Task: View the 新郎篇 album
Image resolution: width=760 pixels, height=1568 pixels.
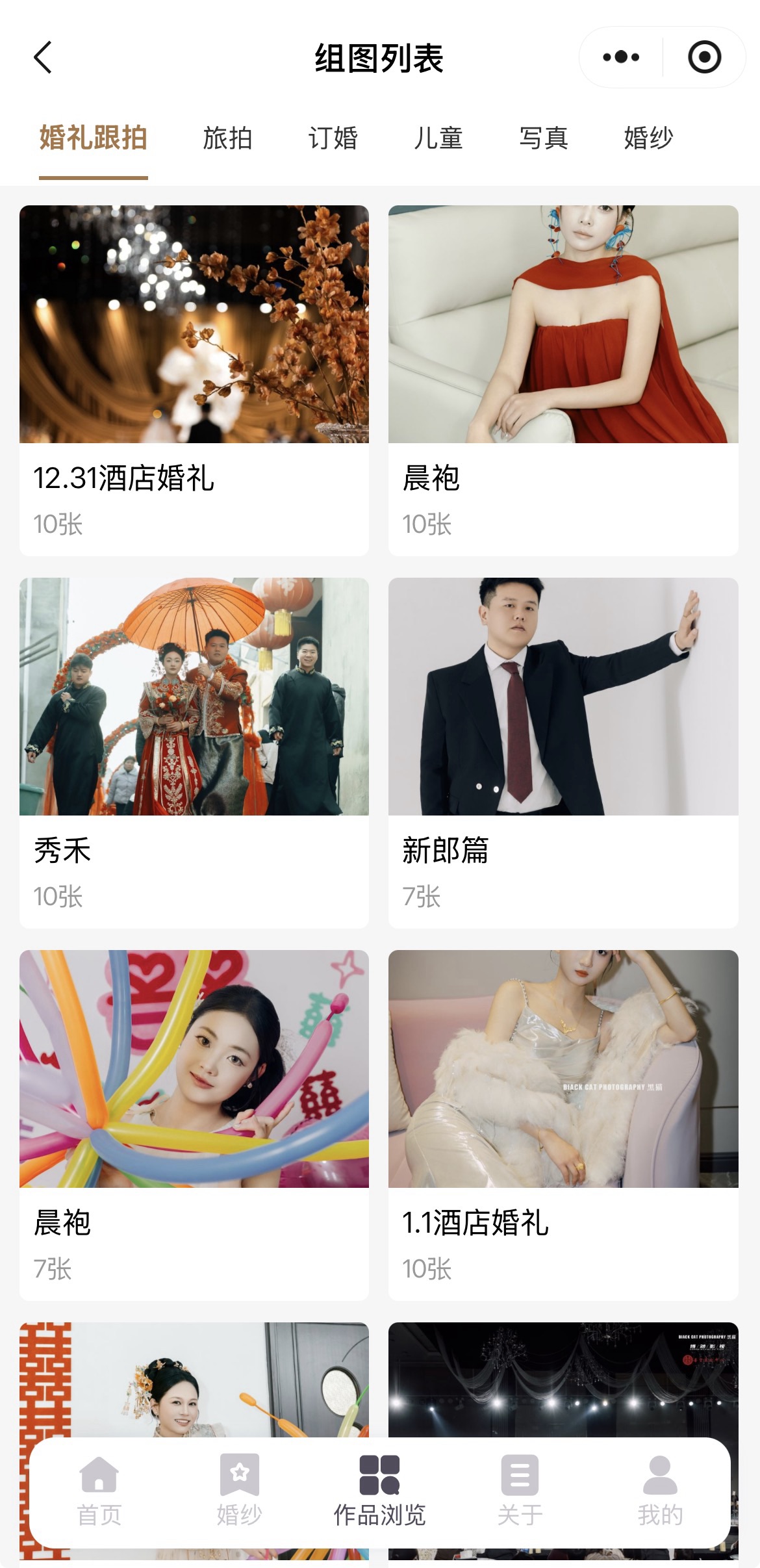Action: point(563,752)
